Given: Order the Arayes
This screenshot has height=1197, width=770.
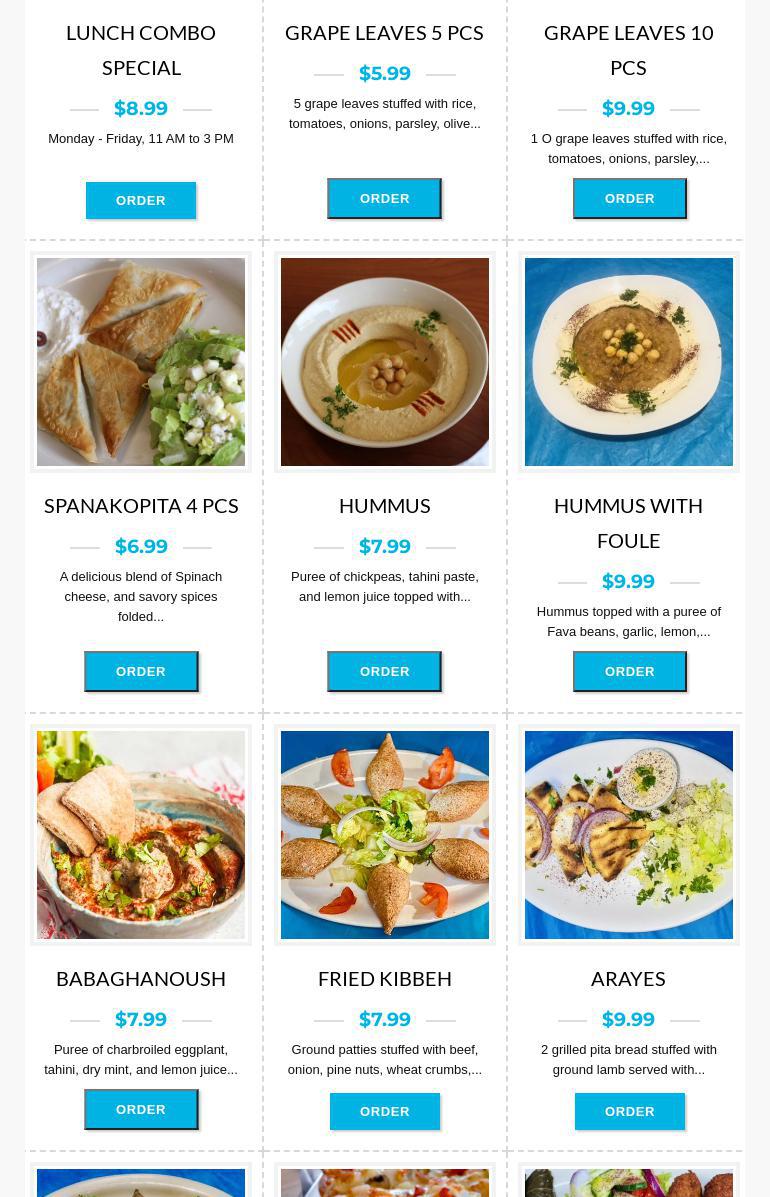Looking at the screenshot, I should click(629, 1112).
